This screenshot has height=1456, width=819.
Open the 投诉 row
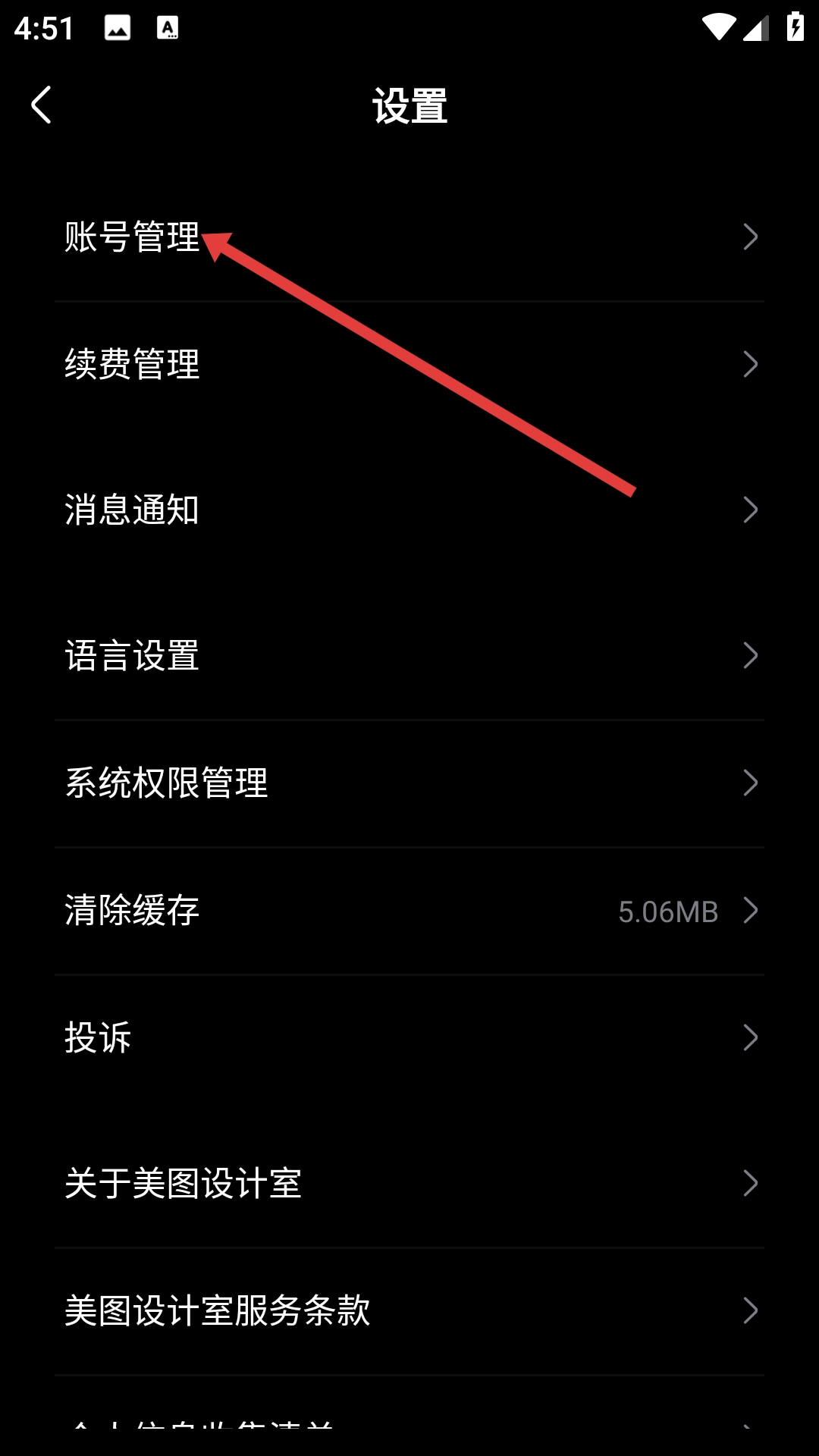(x=409, y=1038)
